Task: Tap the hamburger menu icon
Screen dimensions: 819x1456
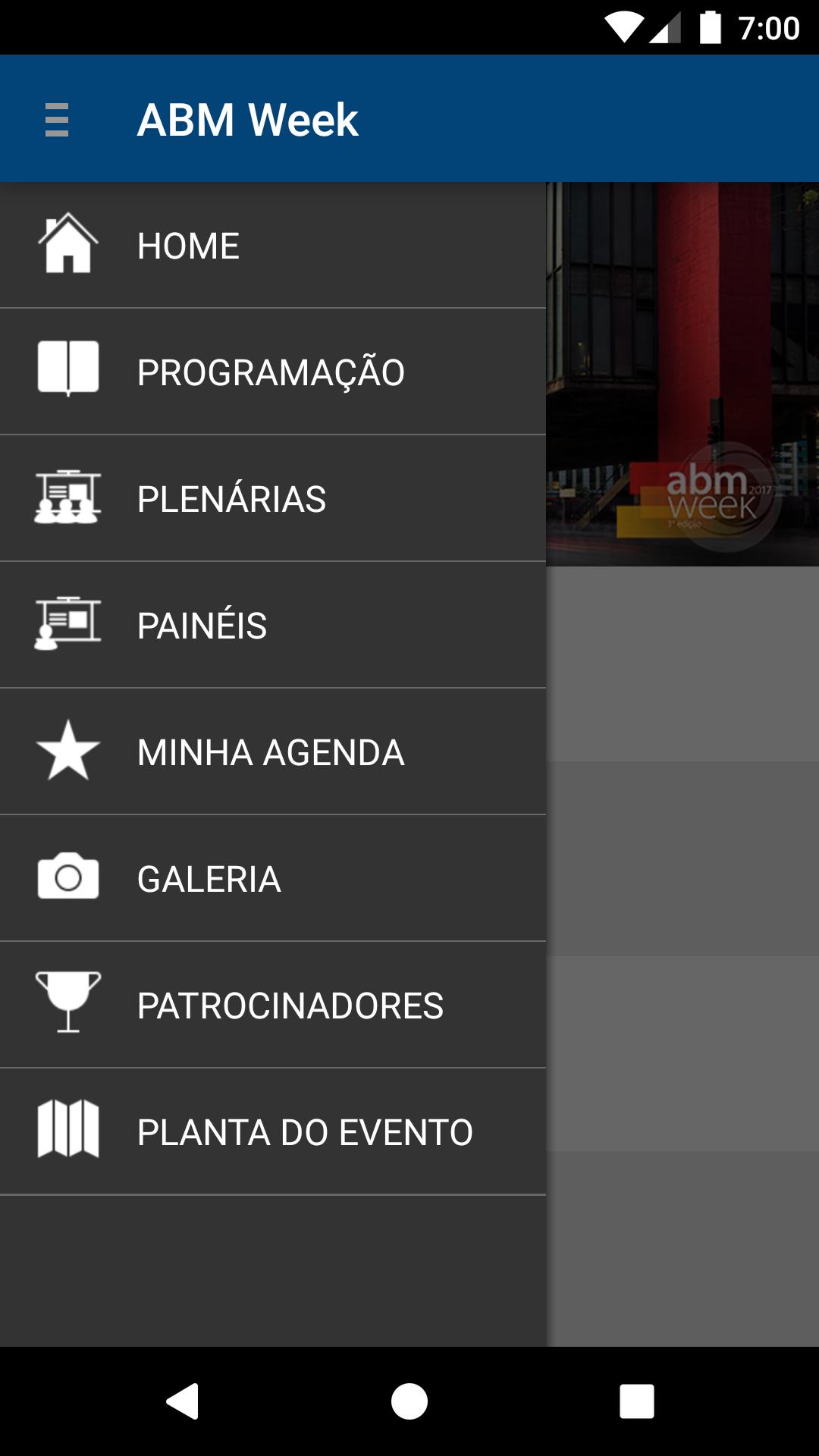Action: (x=57, y=120)
